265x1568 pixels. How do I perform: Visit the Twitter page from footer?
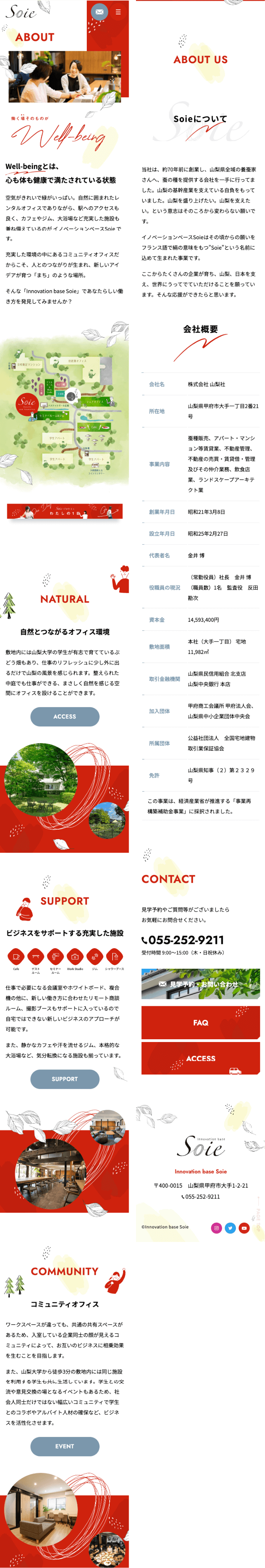(230, 1228)
